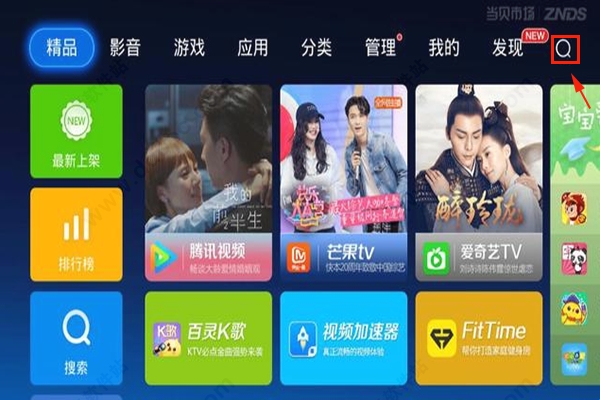Switch to the 游戏 tab
Image resolution: width=600 pixels, height=400 pixels.
click(x=189, y=47)
